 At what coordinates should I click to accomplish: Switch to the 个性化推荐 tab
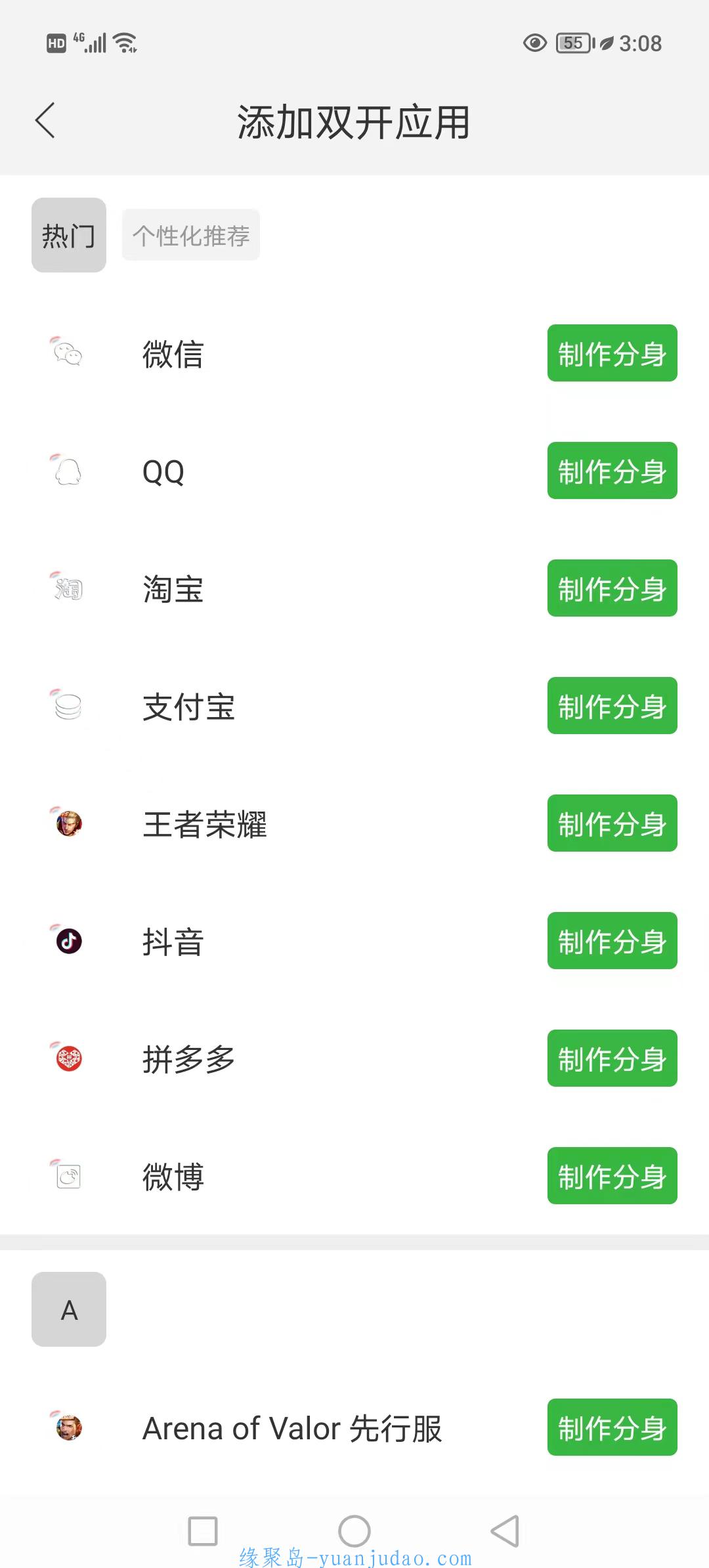191,235
